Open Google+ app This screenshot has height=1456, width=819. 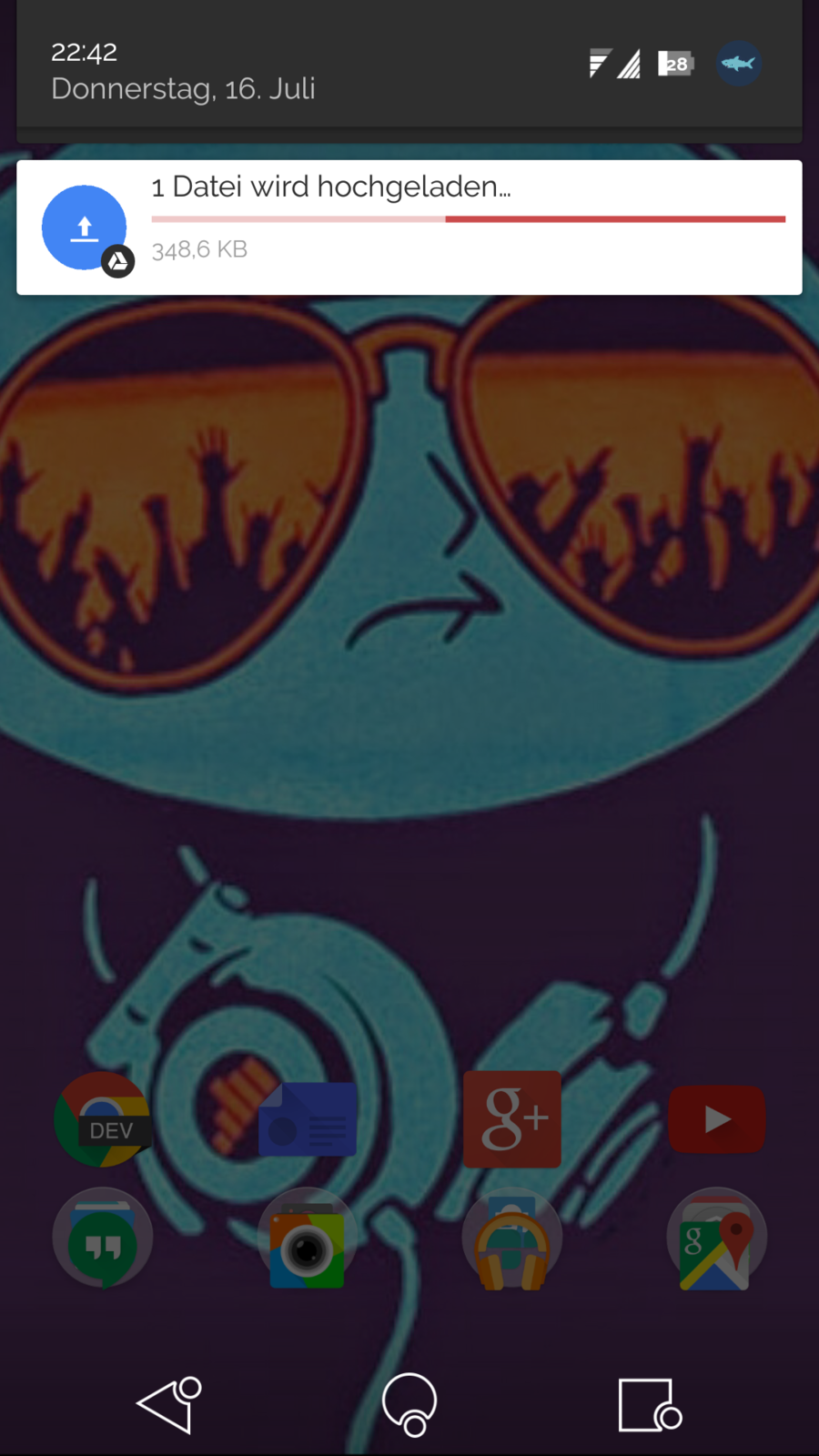(512, 1119)
